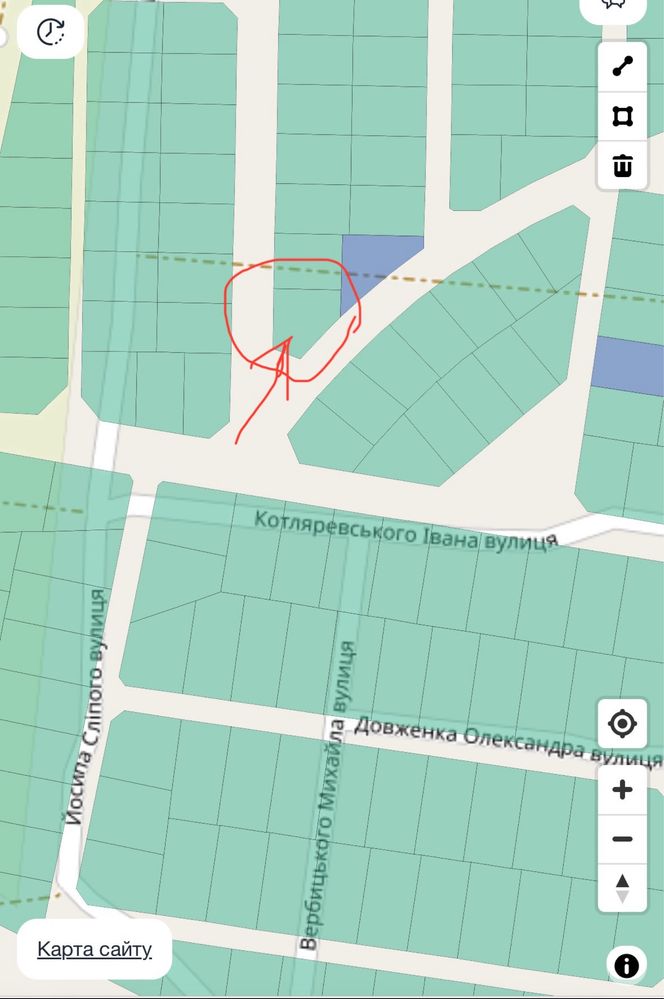
Task: Select the line measurement tool
Action: 622,68
